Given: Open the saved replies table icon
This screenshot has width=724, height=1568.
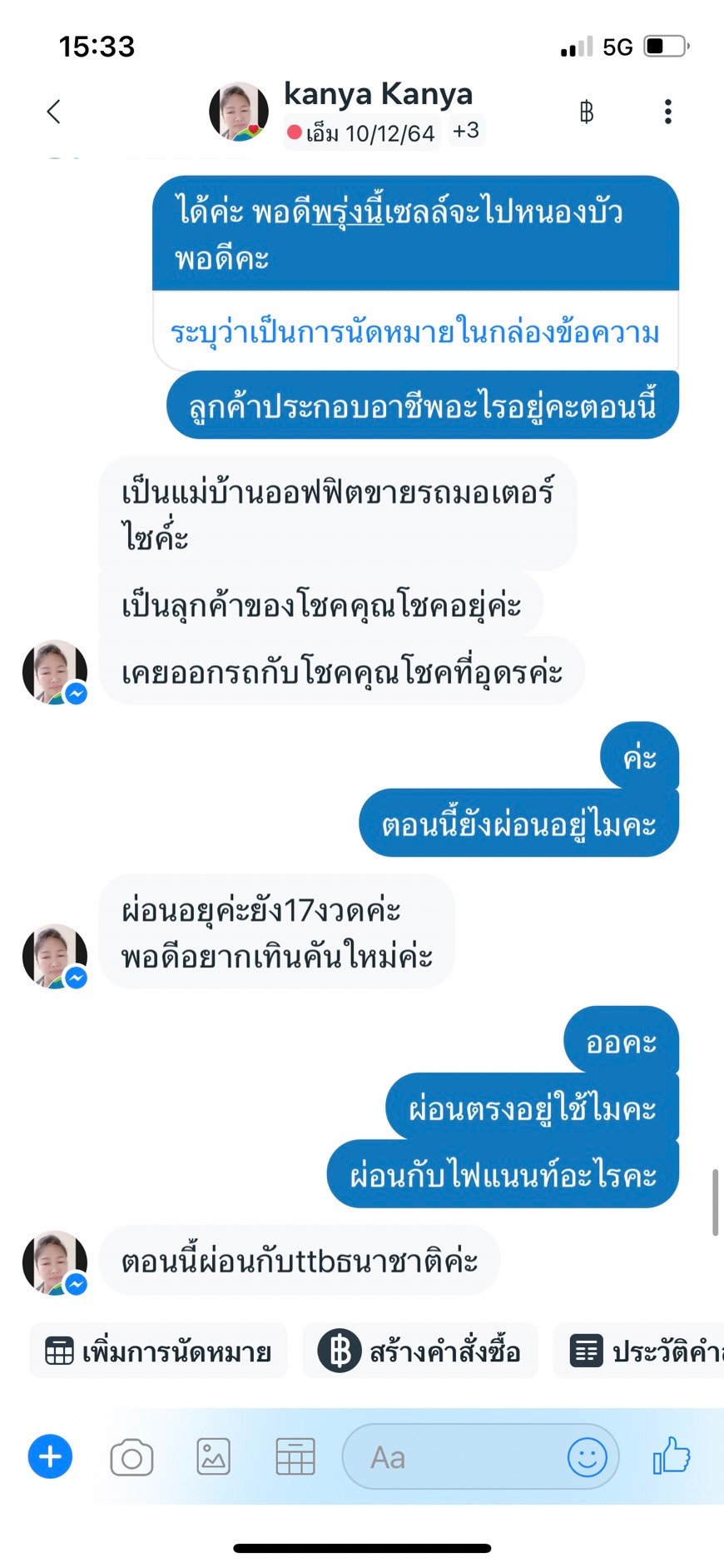Looking at the screenshot, I should (x=295, y=1457).
